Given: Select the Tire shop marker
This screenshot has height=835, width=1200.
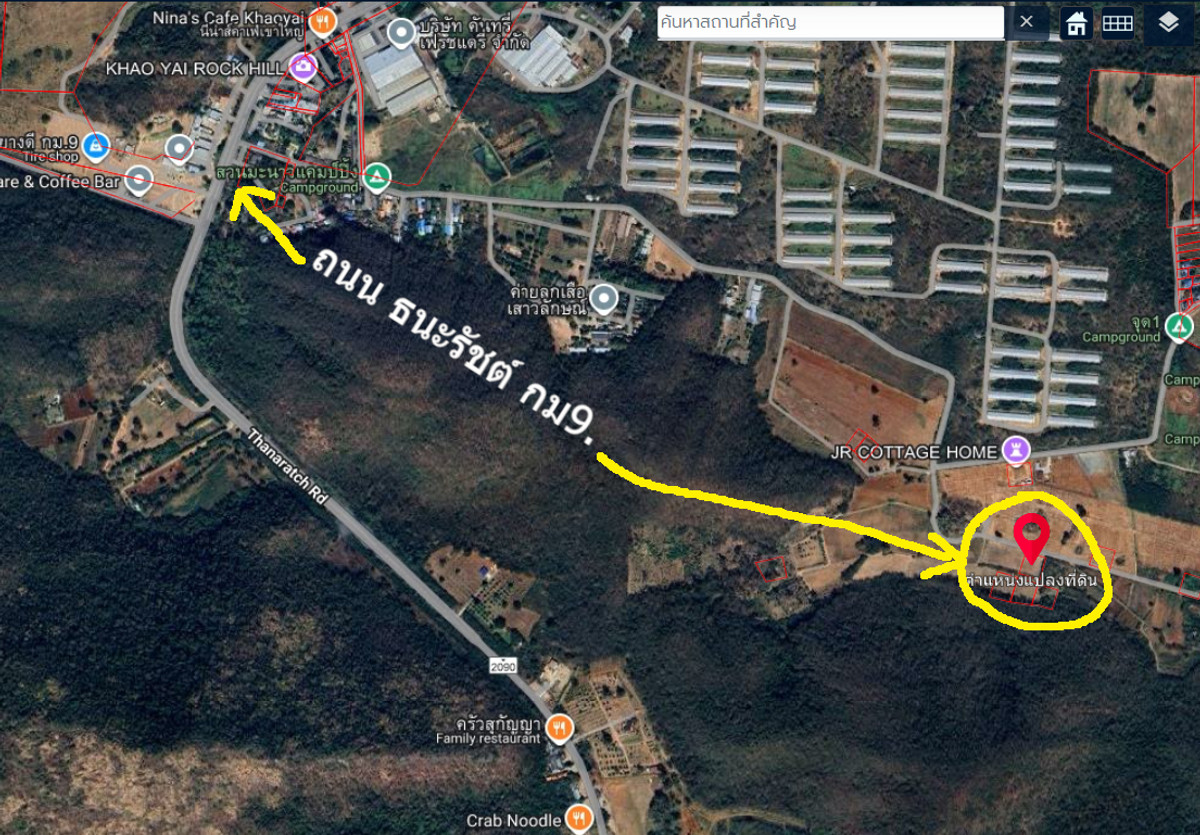Looking at the screenshot, I should pyautogui.click(x=95, y=148).
